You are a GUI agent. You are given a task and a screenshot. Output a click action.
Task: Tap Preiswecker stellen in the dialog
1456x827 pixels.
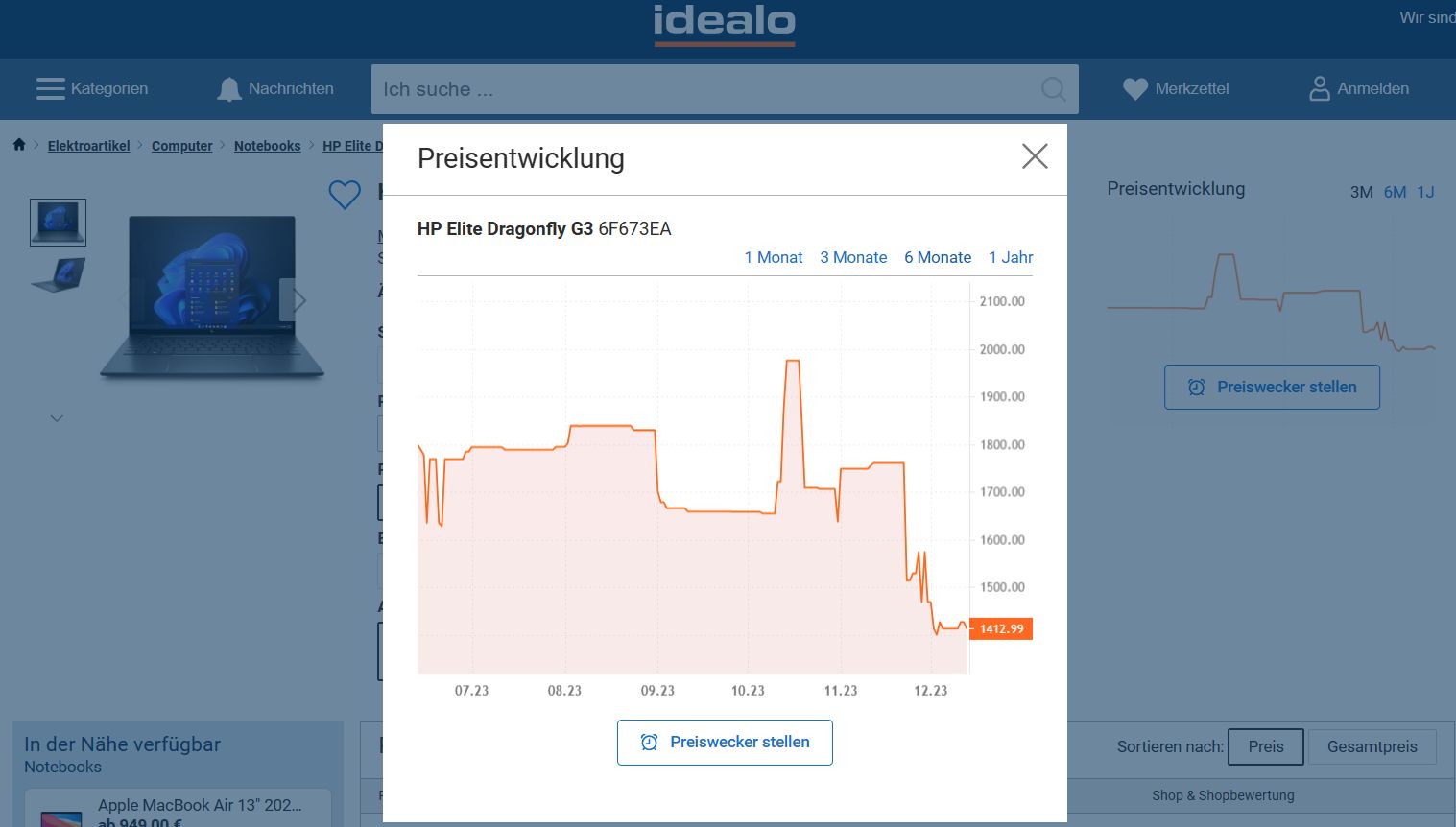click(725, 743)
